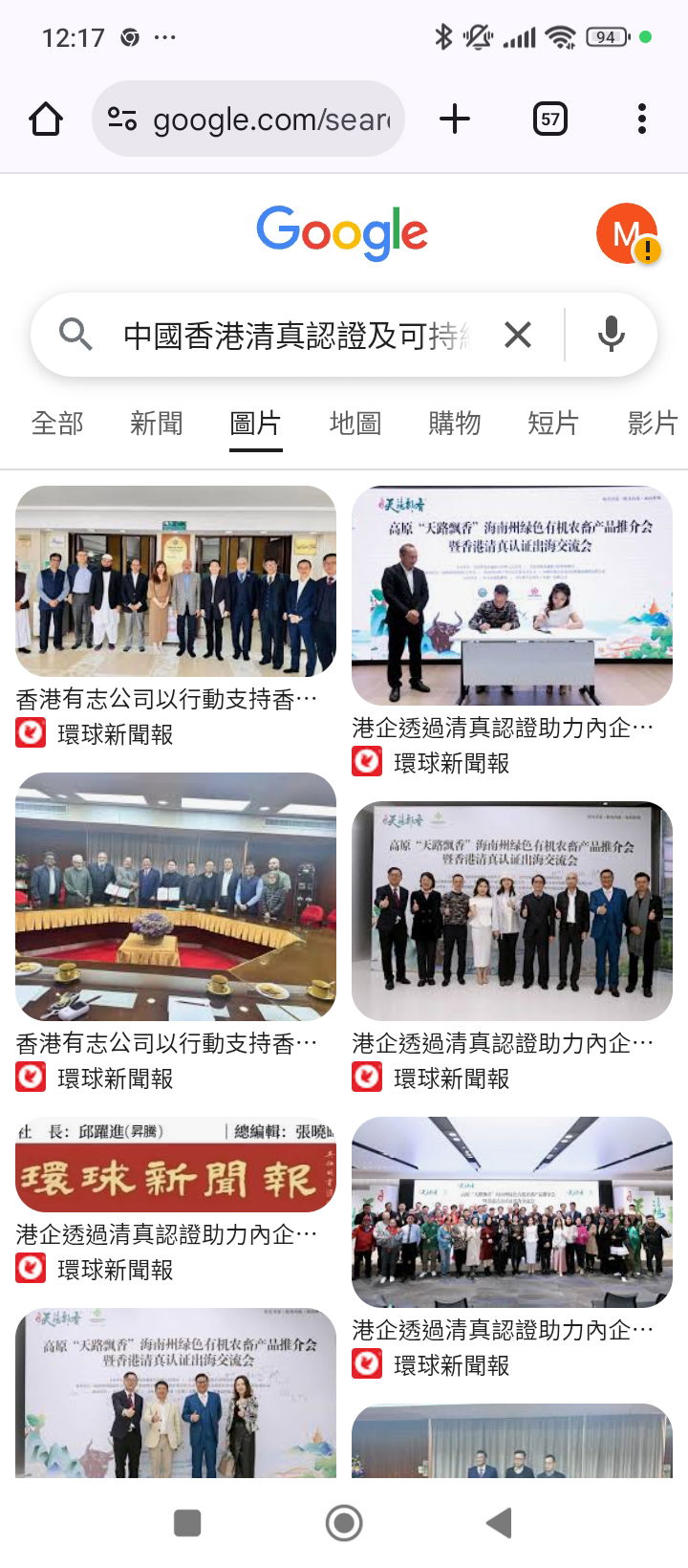Open the browser overflow menu
Image resolution: width=688 pixels, height=1568 pixels.
[642, 120]
